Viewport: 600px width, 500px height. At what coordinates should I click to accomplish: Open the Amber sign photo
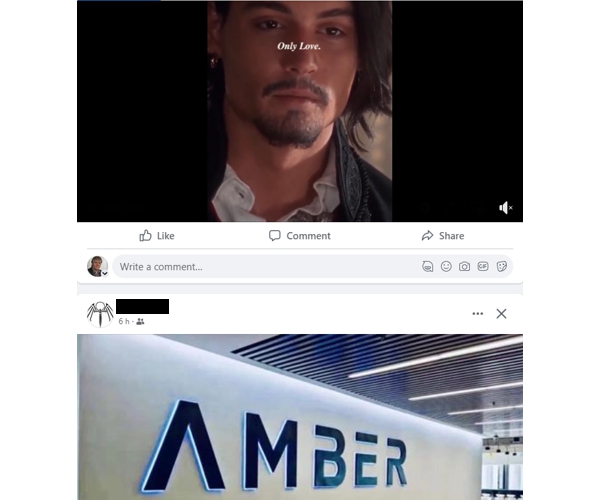click(300, 420)
